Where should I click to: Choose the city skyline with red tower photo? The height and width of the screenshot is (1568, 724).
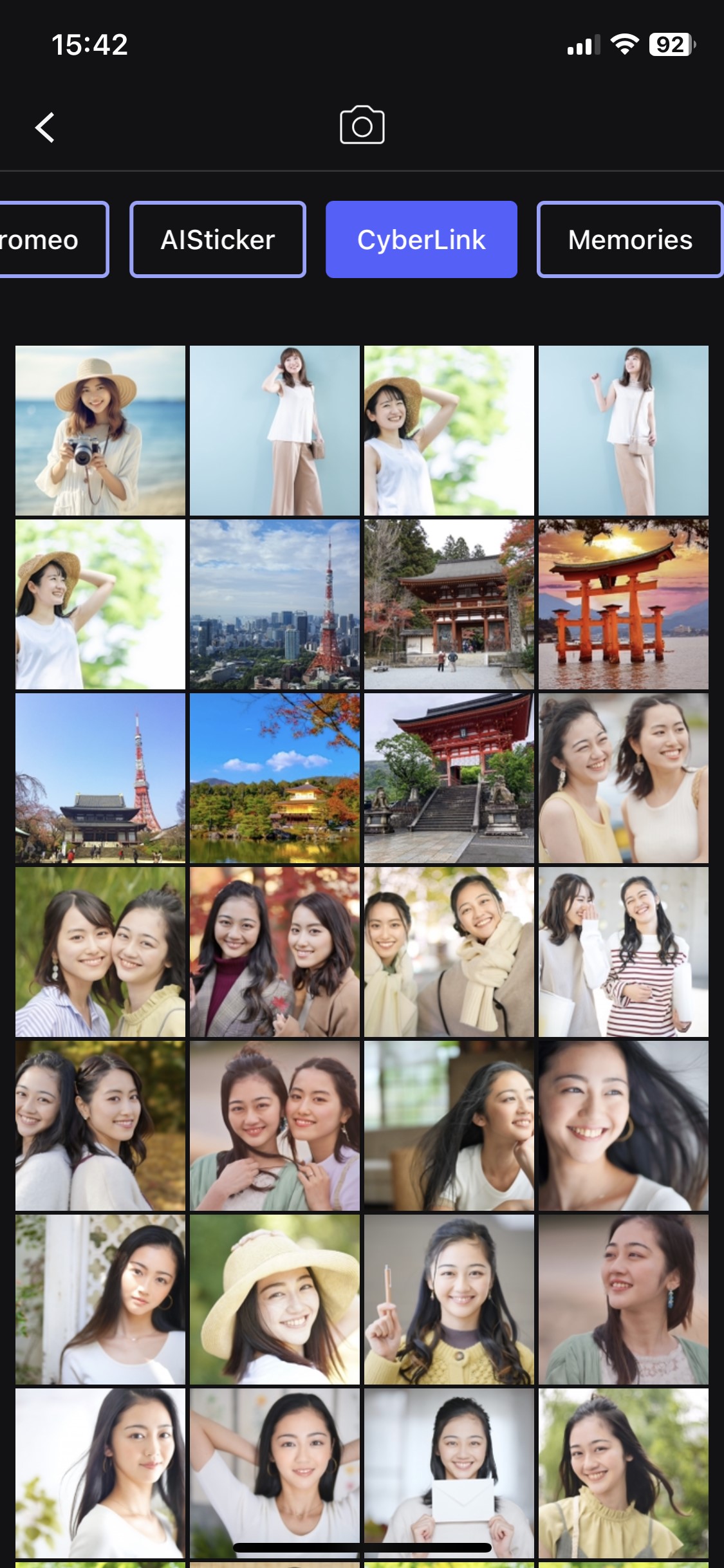(275, 604)
